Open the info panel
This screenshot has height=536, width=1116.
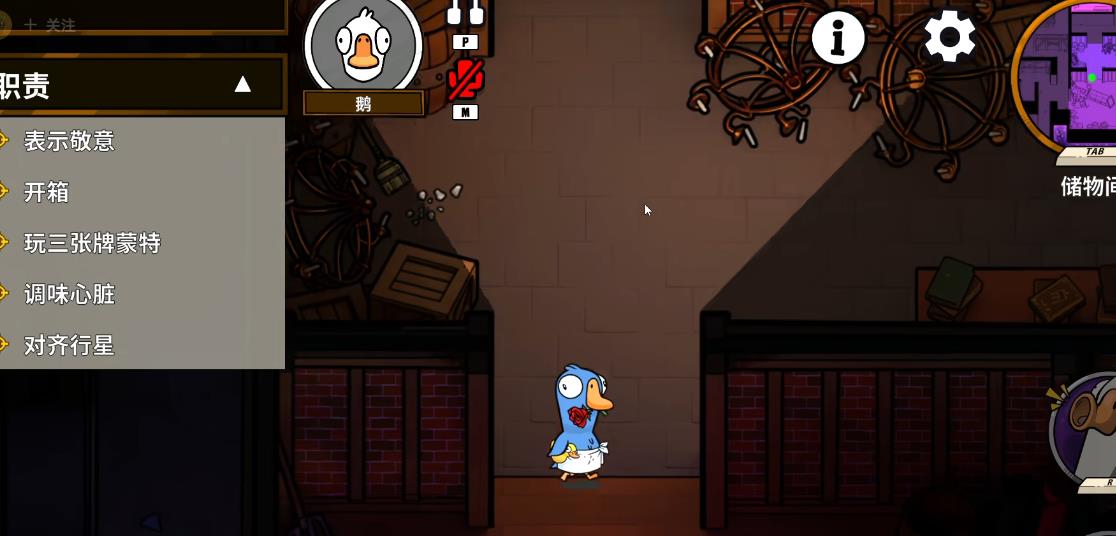[837, 38]
